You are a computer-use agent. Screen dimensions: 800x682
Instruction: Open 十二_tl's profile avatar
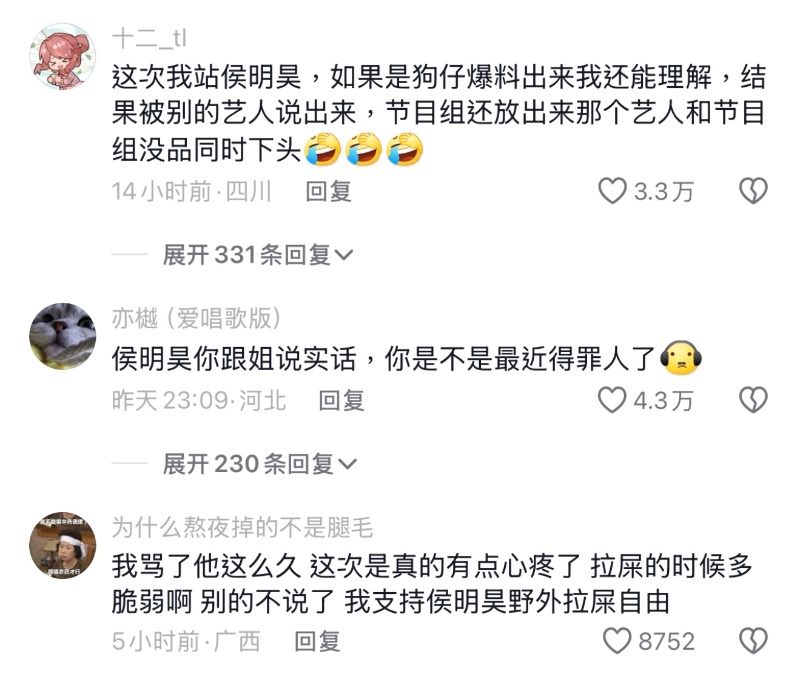[x=62, y=57]
